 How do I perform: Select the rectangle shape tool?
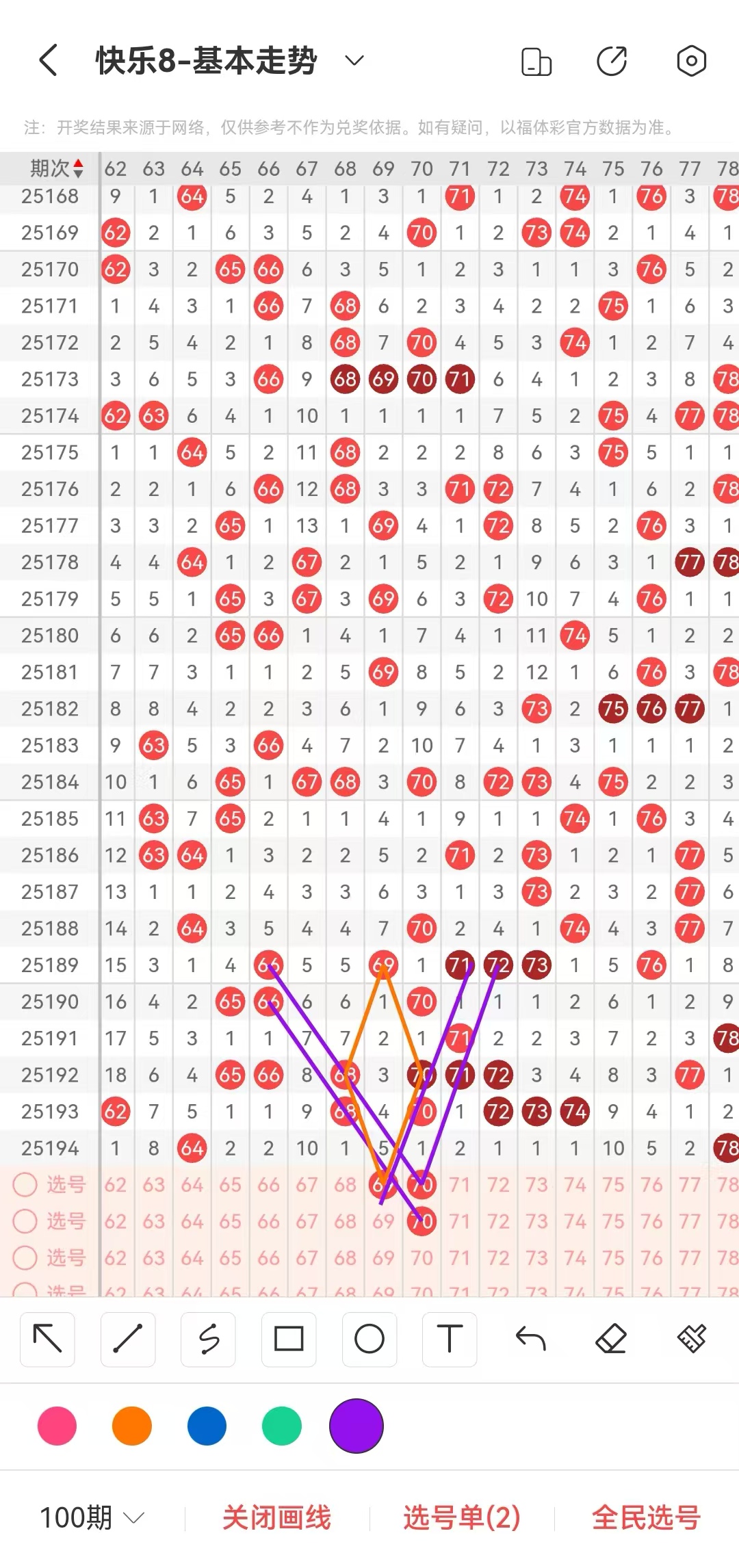(x=289, y=1339)
